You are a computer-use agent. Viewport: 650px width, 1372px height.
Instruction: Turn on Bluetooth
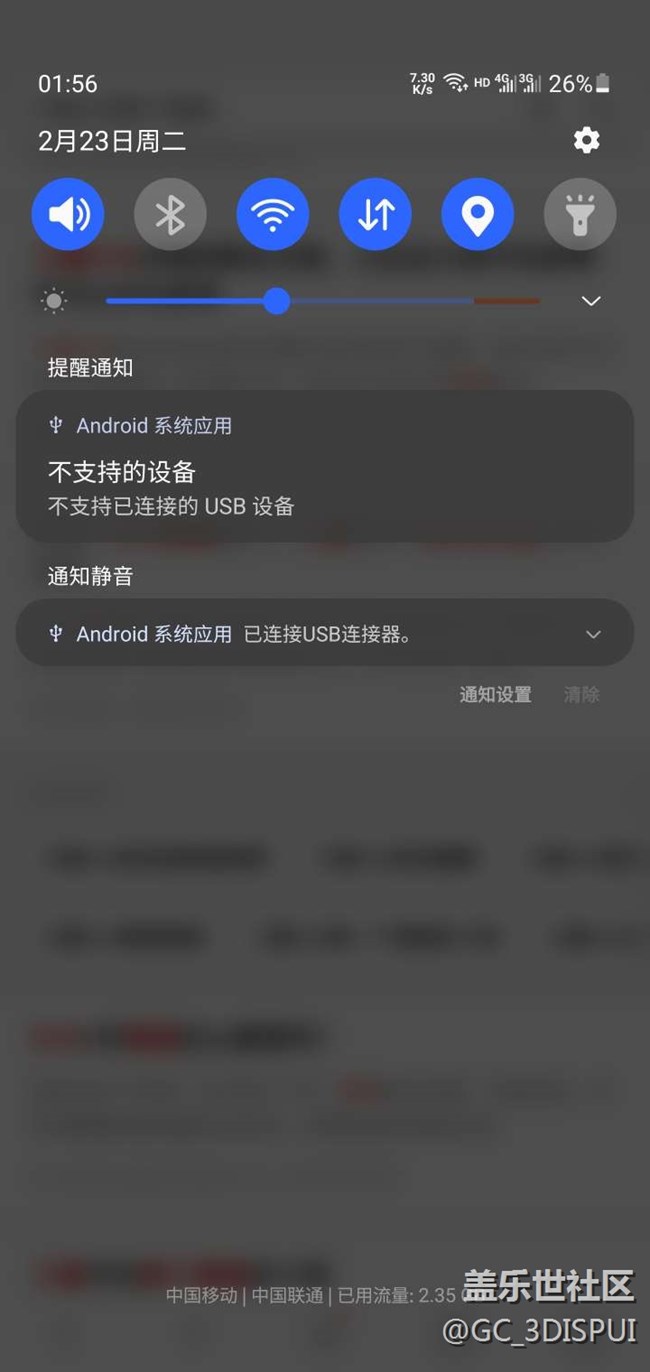pos(170,214)
